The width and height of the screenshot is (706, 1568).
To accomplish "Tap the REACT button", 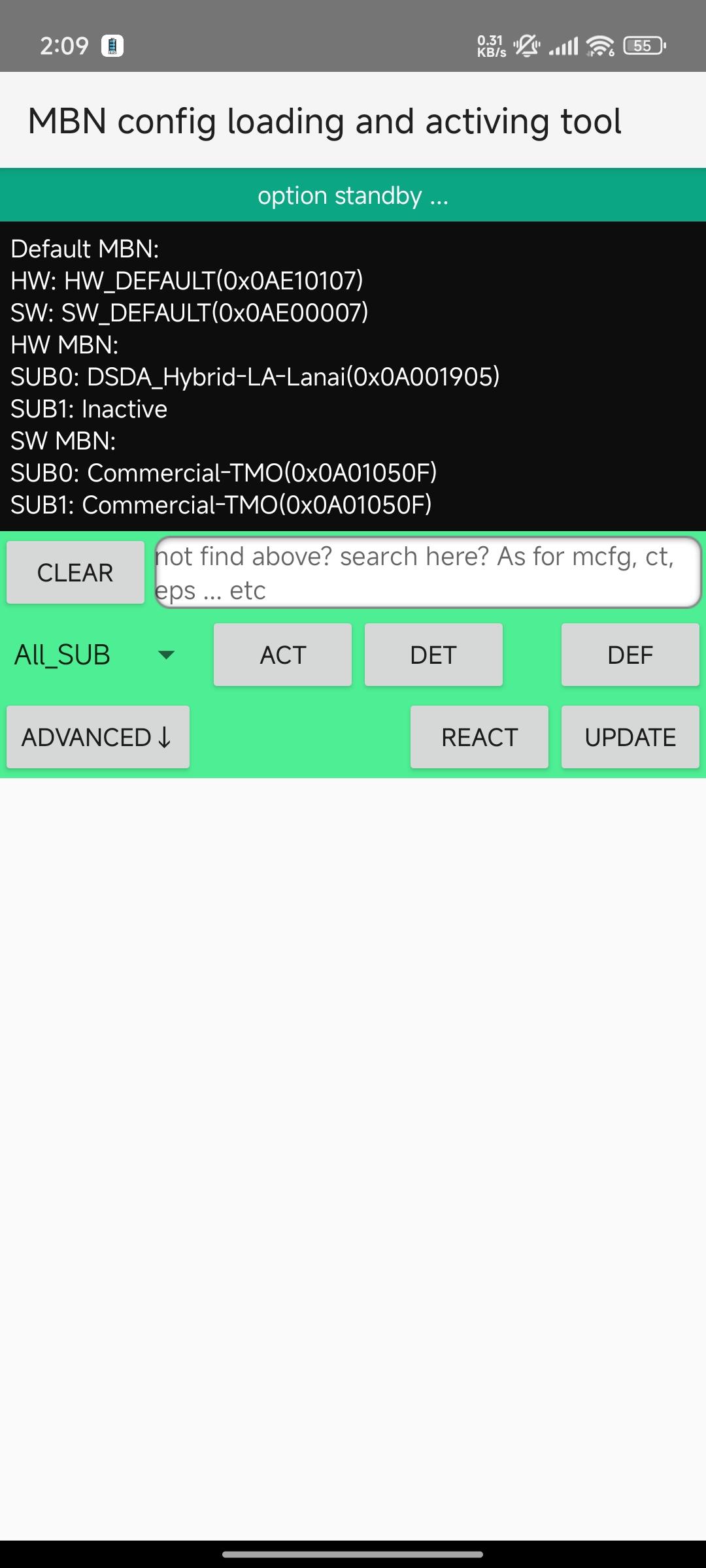I will point(479,737).
